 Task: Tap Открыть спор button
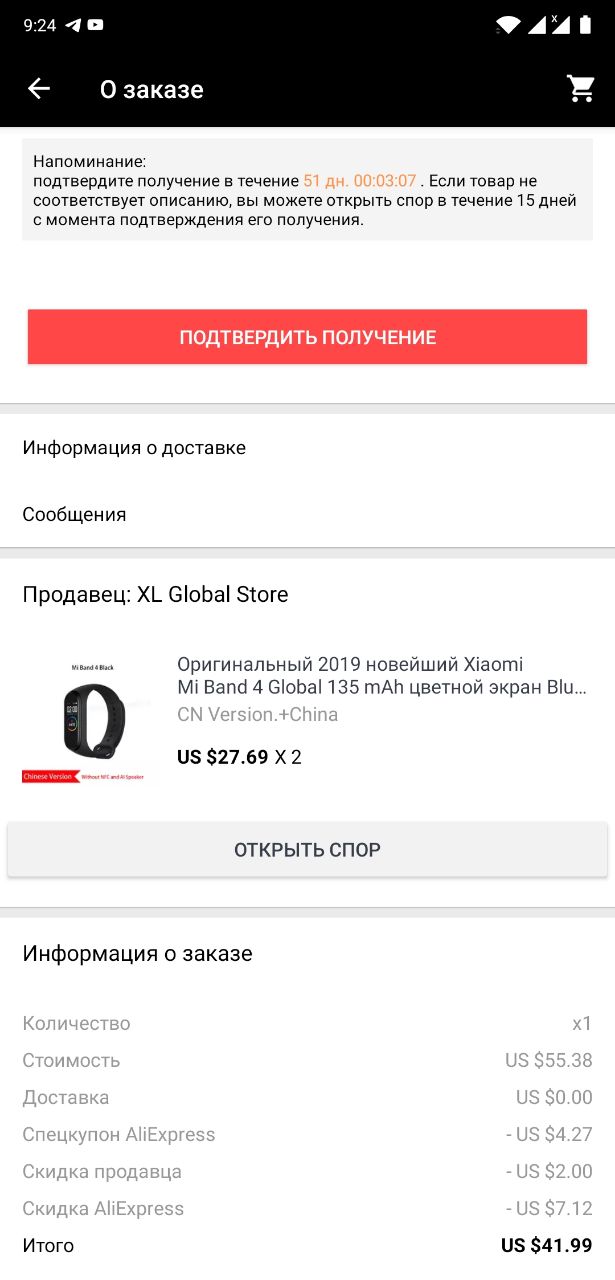pos(307,850)
